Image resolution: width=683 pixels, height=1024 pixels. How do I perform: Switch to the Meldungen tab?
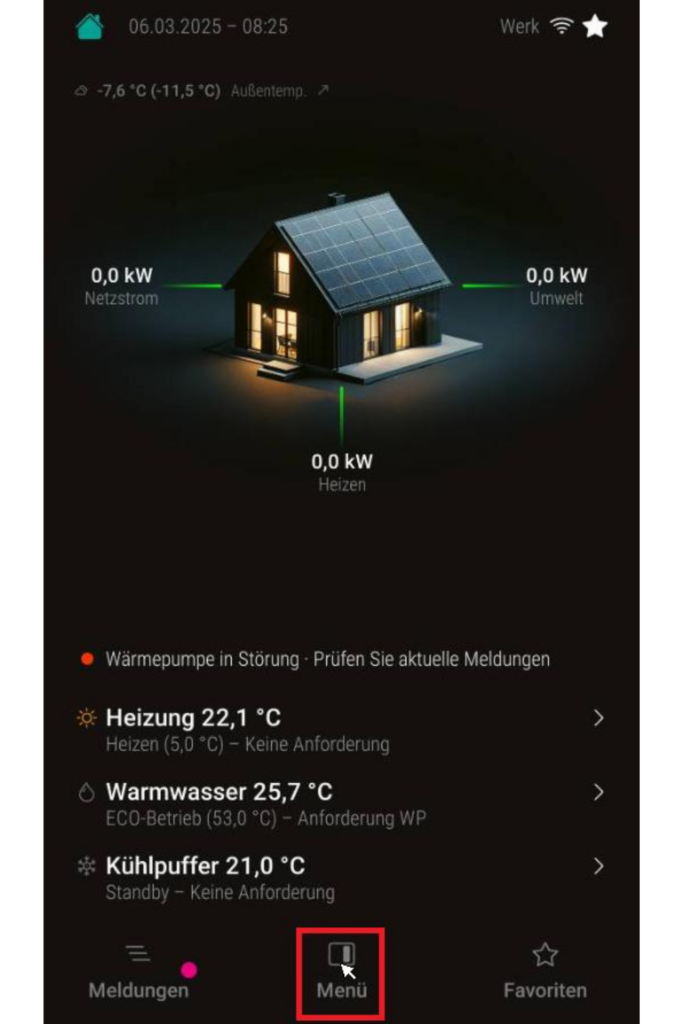click(x=139, y=972)
